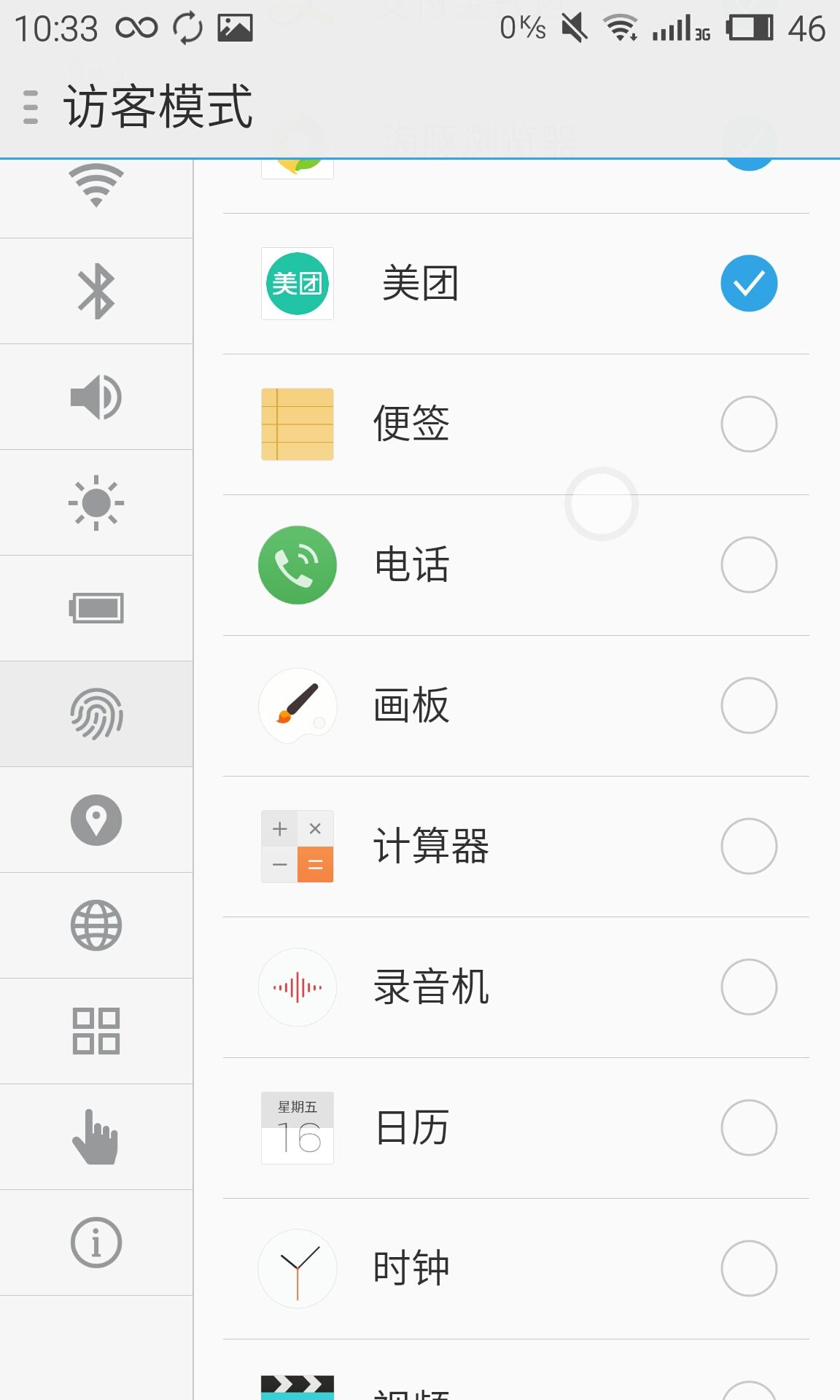Open language globe settings
Image resolution: width=840 pixels, height=1400 pixels.
96,926
